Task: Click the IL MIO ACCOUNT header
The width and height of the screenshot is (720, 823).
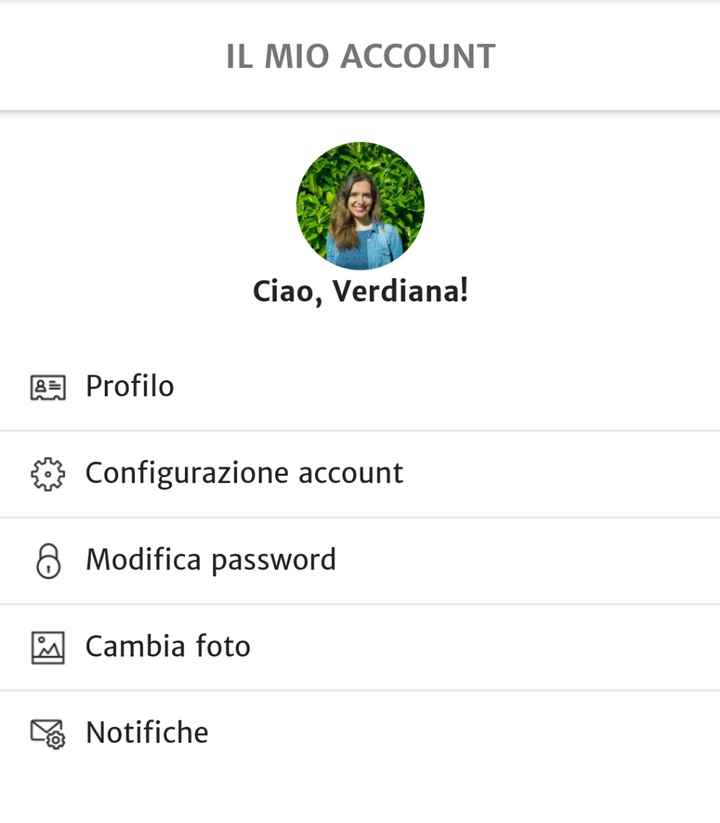Action: click(360, 56)
